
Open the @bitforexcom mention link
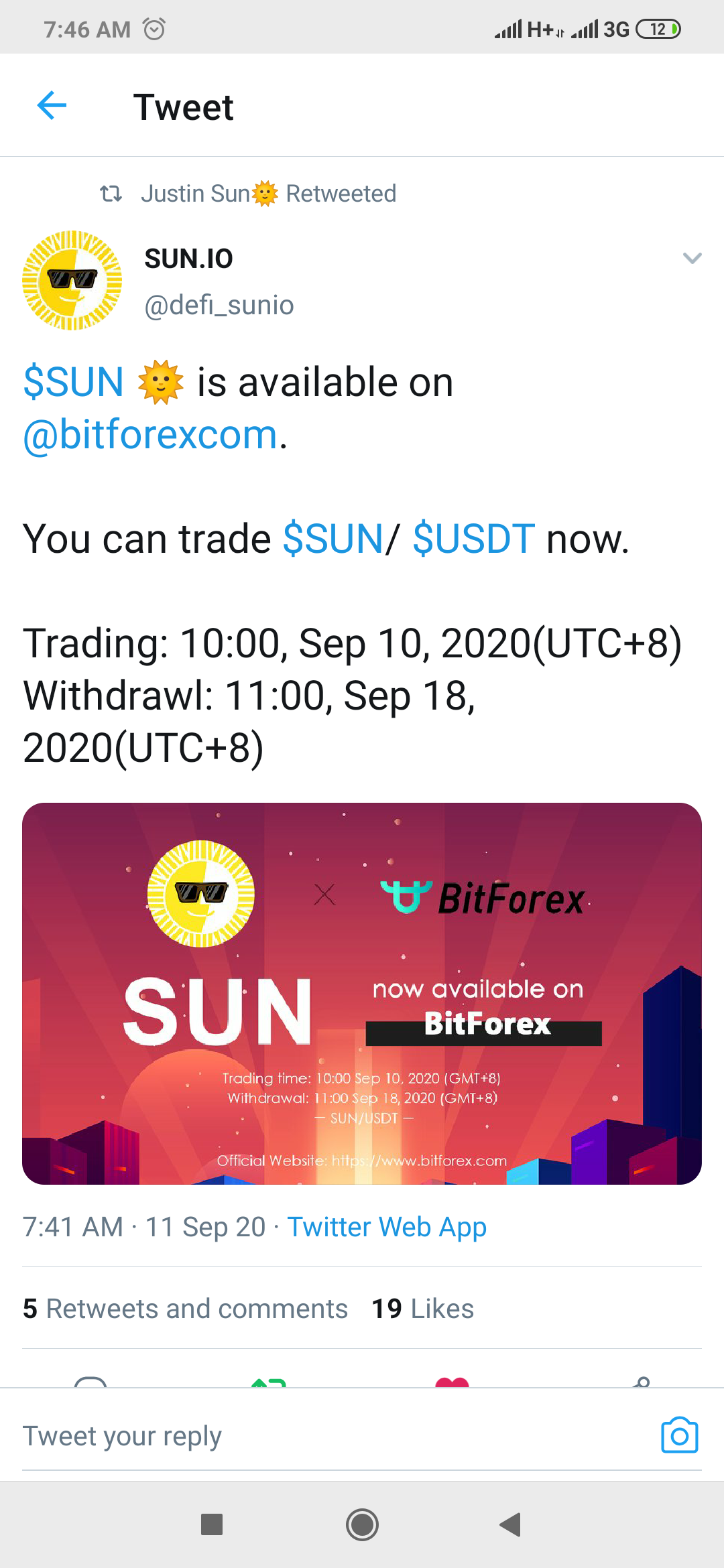pos(149,434)
